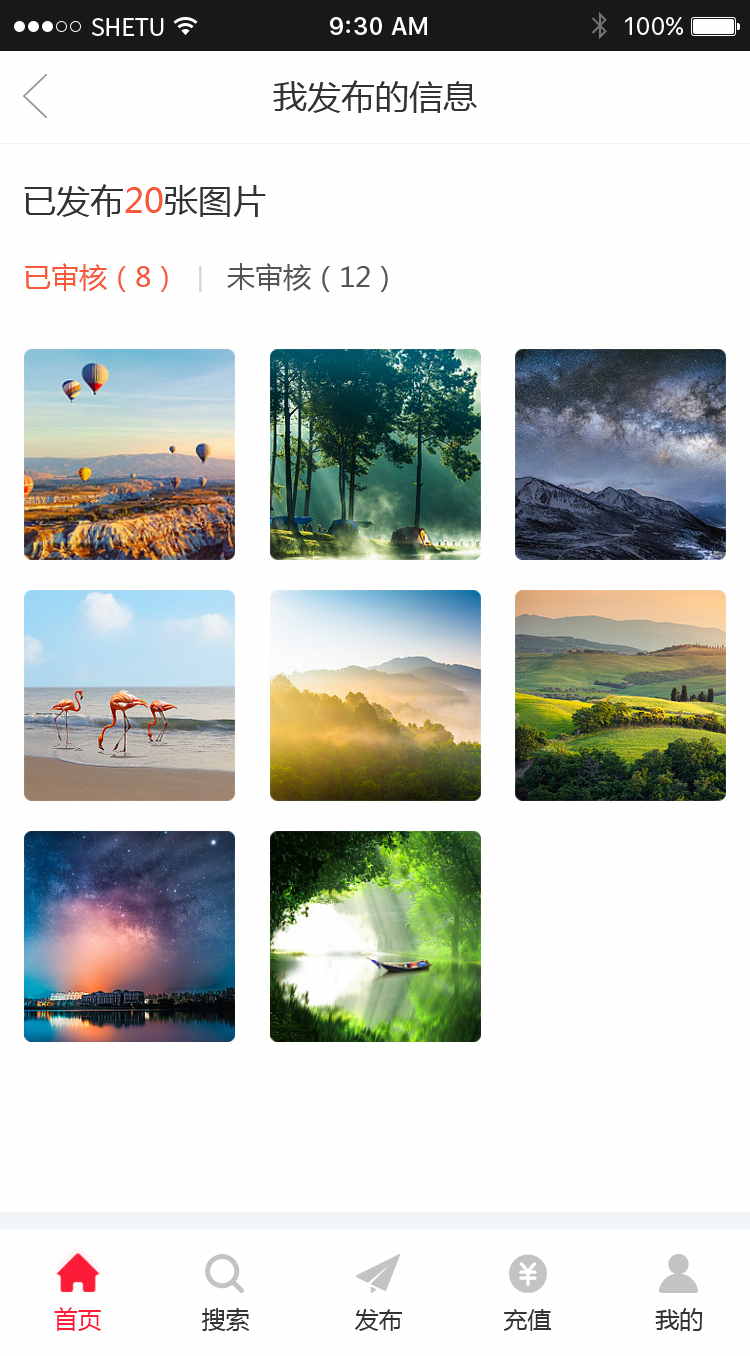Open the 发布 publish tab
This screenshot has width=750, height=1356.
(378, 1292)
